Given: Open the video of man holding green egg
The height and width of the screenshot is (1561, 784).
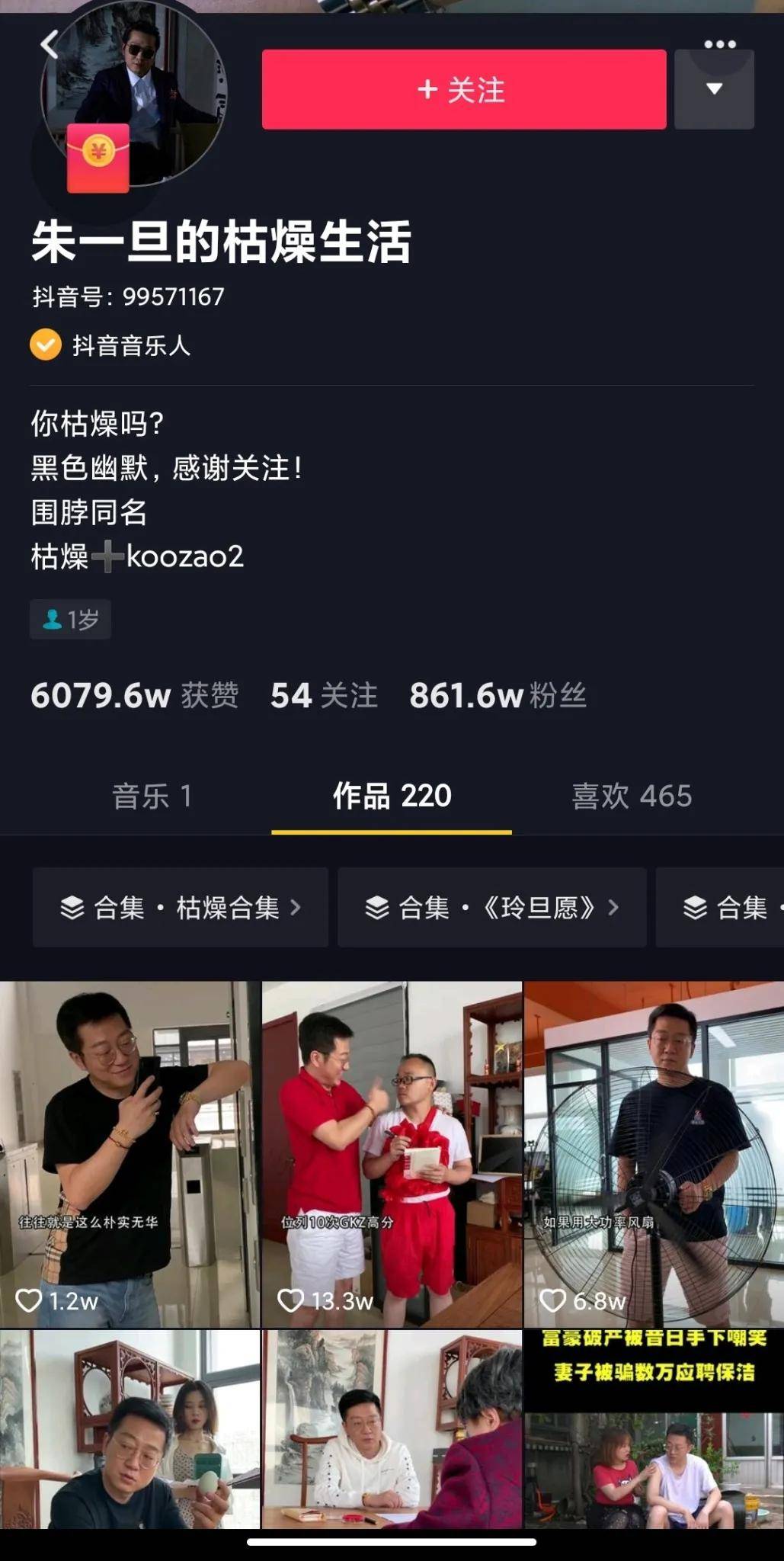Looking at the screenshot, I should coord(130,1431).
